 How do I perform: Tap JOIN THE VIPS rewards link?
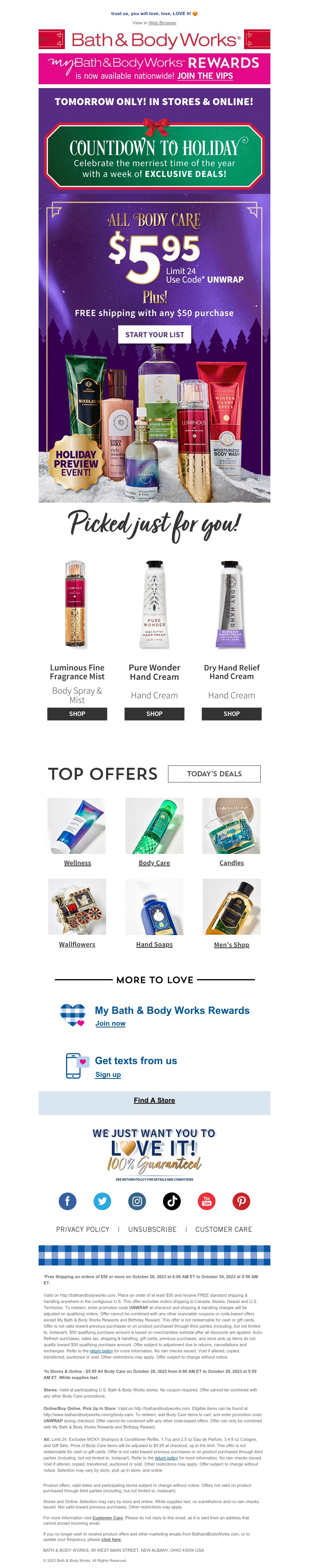205,76
